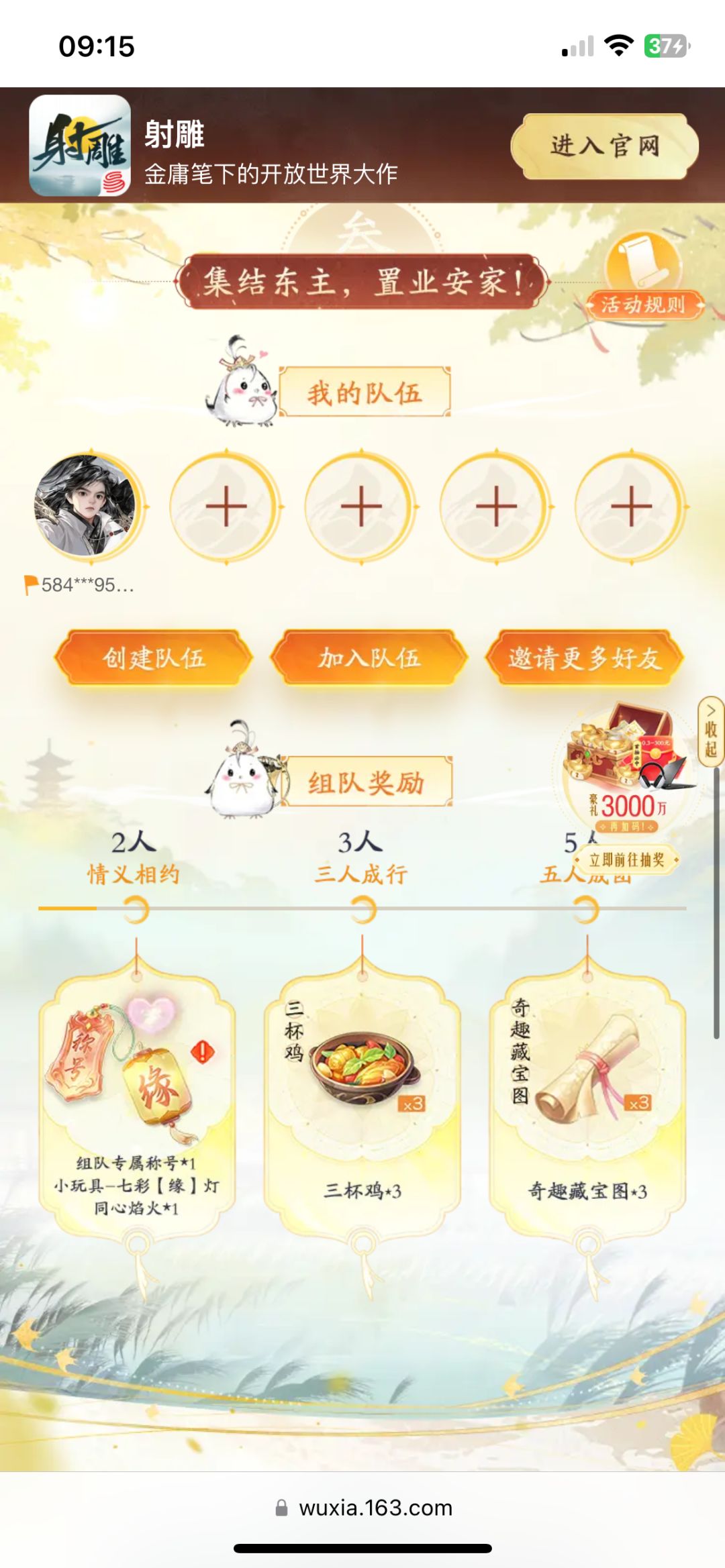Tap the wuxia.163.com address bar
The height and width of the screenshot is (1568, 725).
click(363, 1508)
